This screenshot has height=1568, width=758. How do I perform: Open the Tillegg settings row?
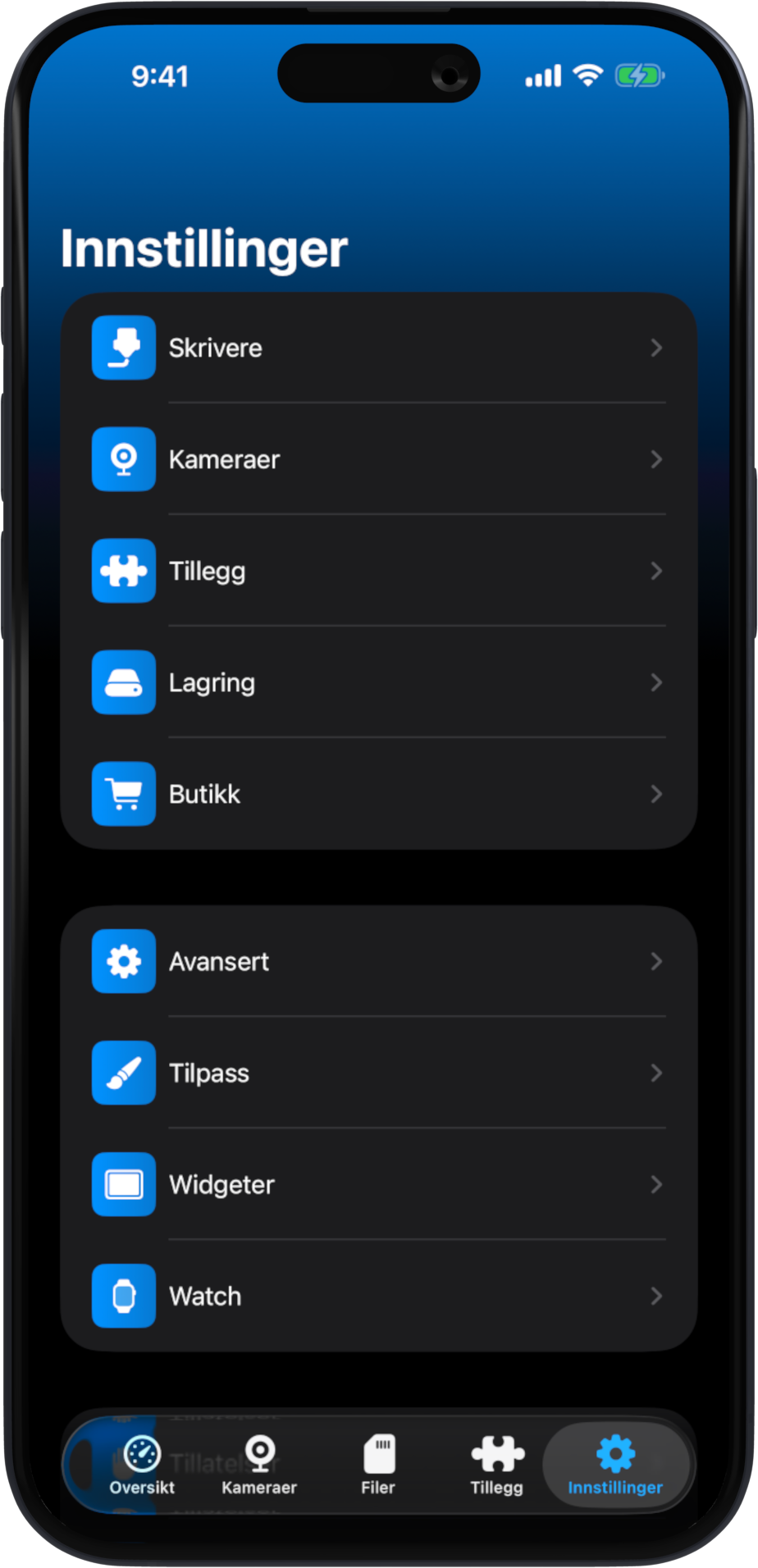pos(377,571)
